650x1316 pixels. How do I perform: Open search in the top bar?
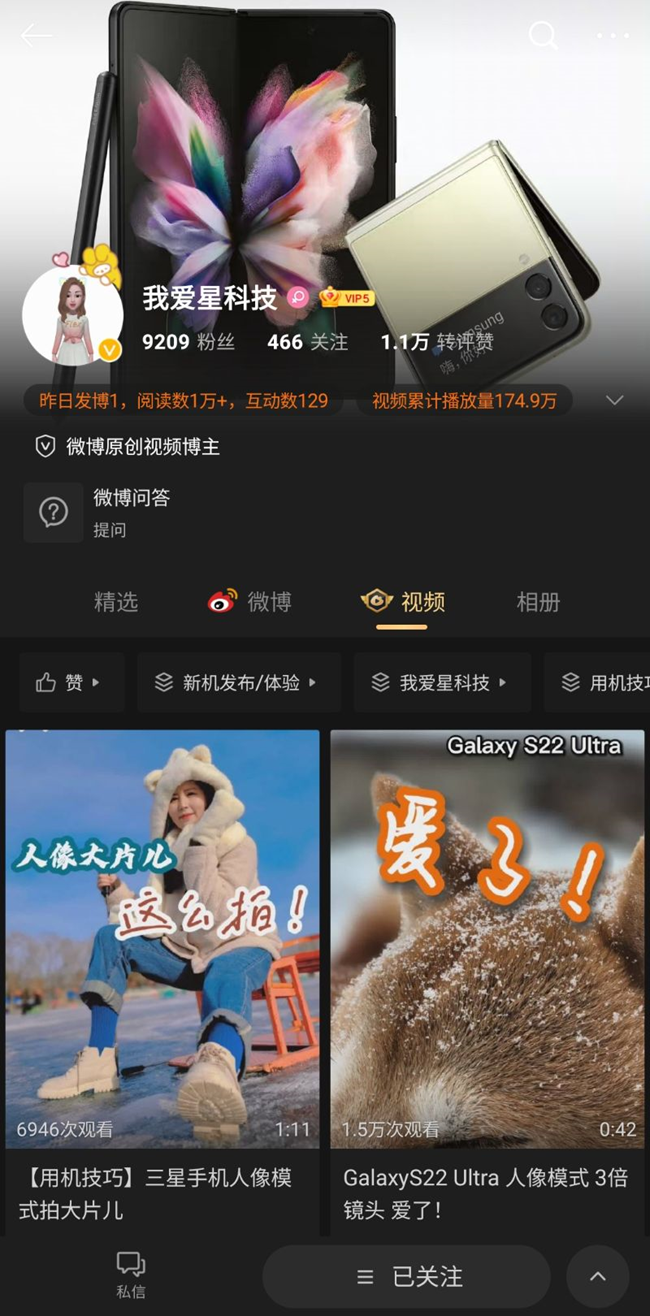(x=543, y=36)
